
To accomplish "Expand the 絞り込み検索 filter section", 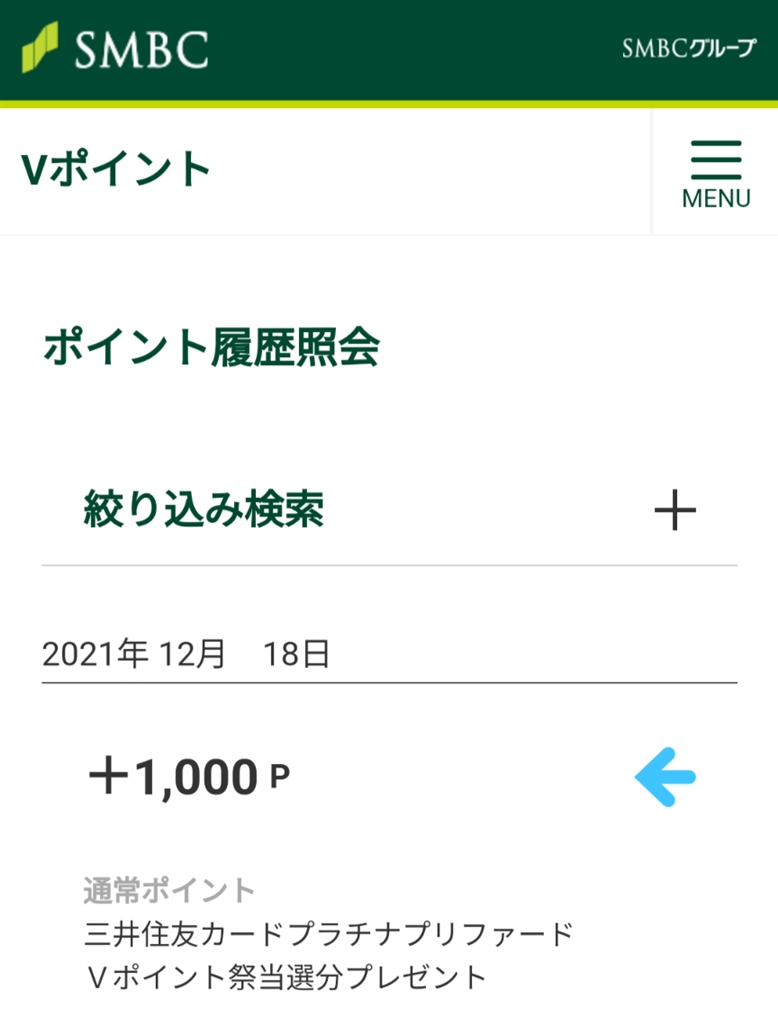I will pos(674,512).
